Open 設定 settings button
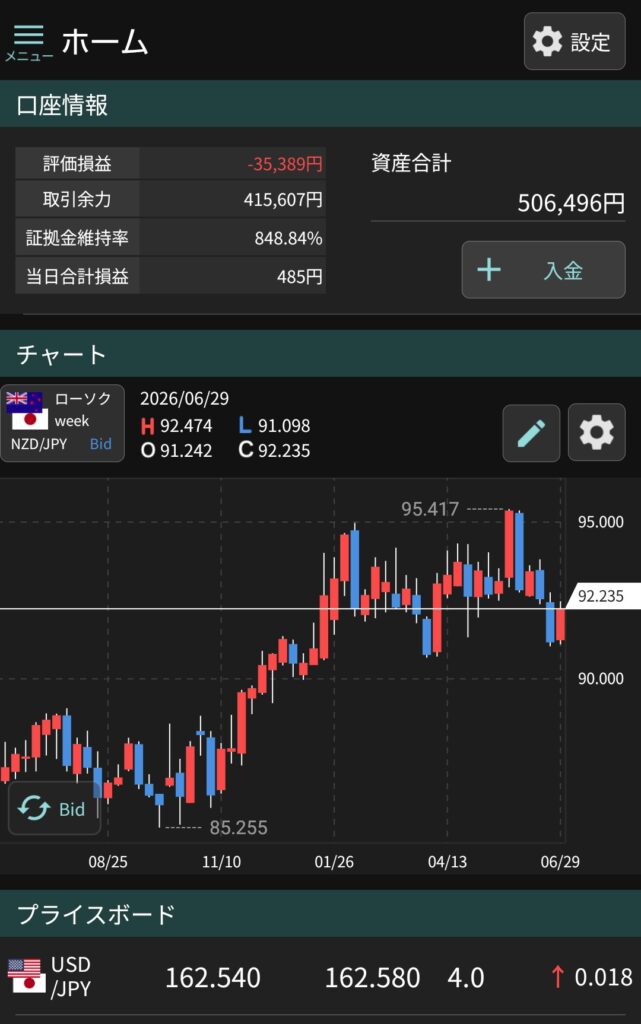This screenshot has width=641, height=1024. (574, 41)
